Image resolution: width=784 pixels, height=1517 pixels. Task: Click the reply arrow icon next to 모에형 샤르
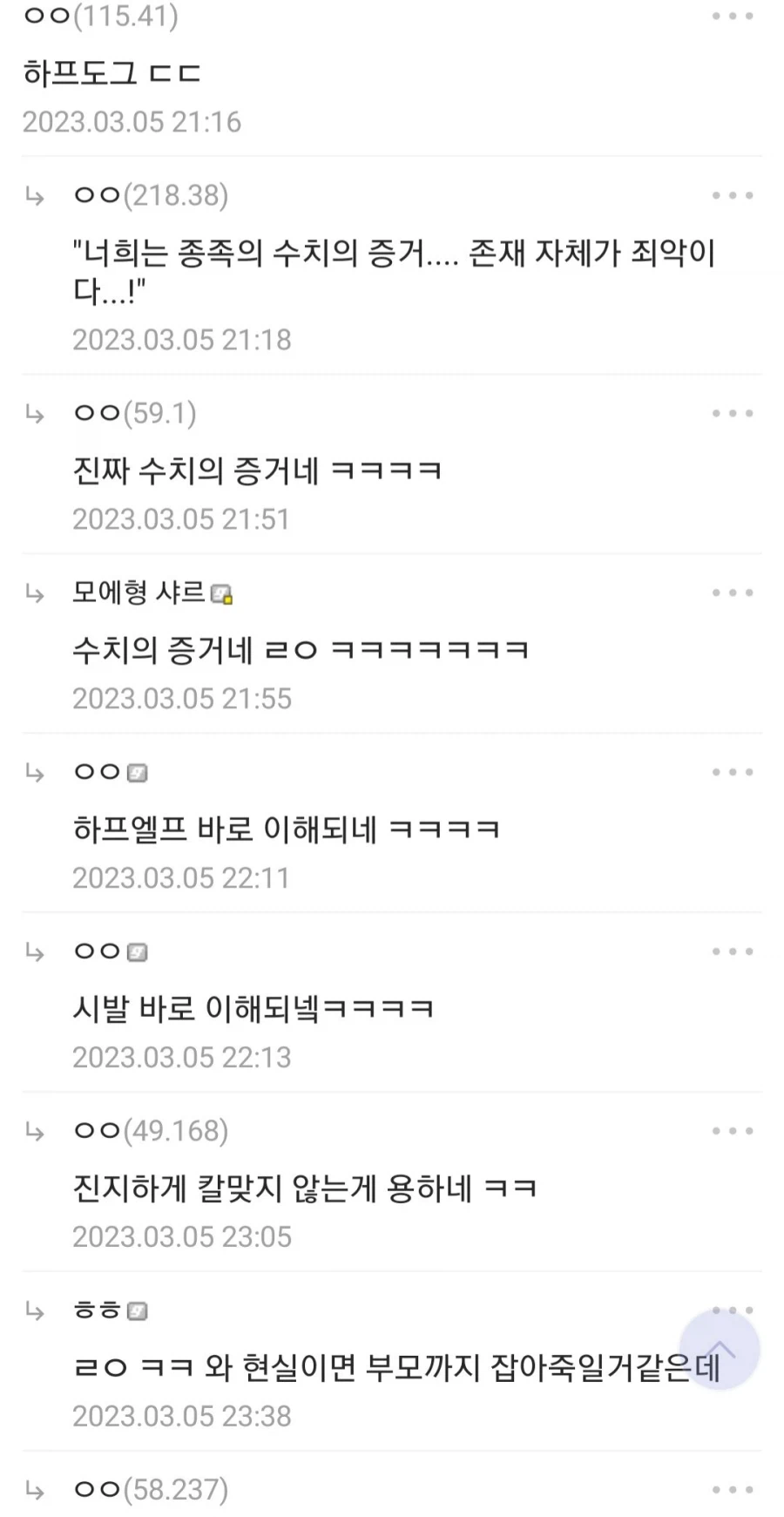click(35, 595)
